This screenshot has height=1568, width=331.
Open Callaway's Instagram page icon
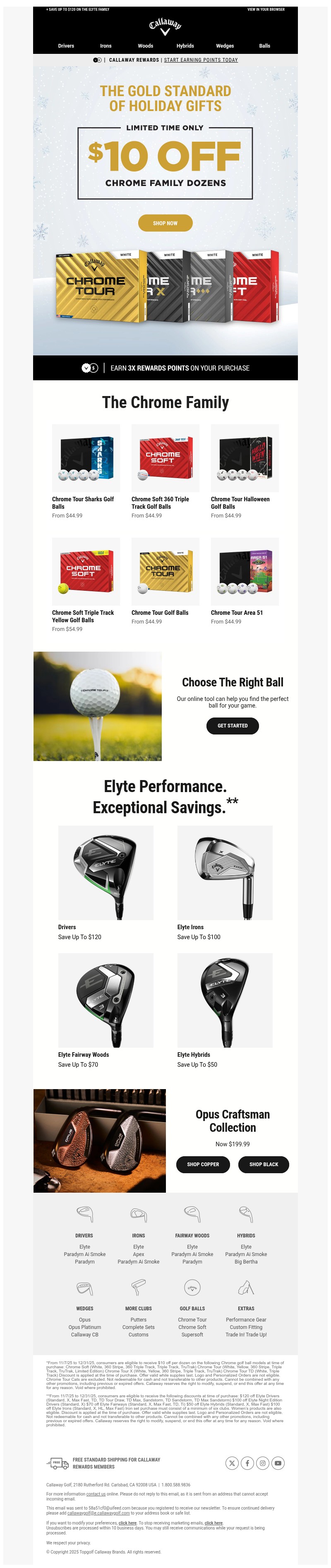pyautogui.click(x=262, y=1463)
